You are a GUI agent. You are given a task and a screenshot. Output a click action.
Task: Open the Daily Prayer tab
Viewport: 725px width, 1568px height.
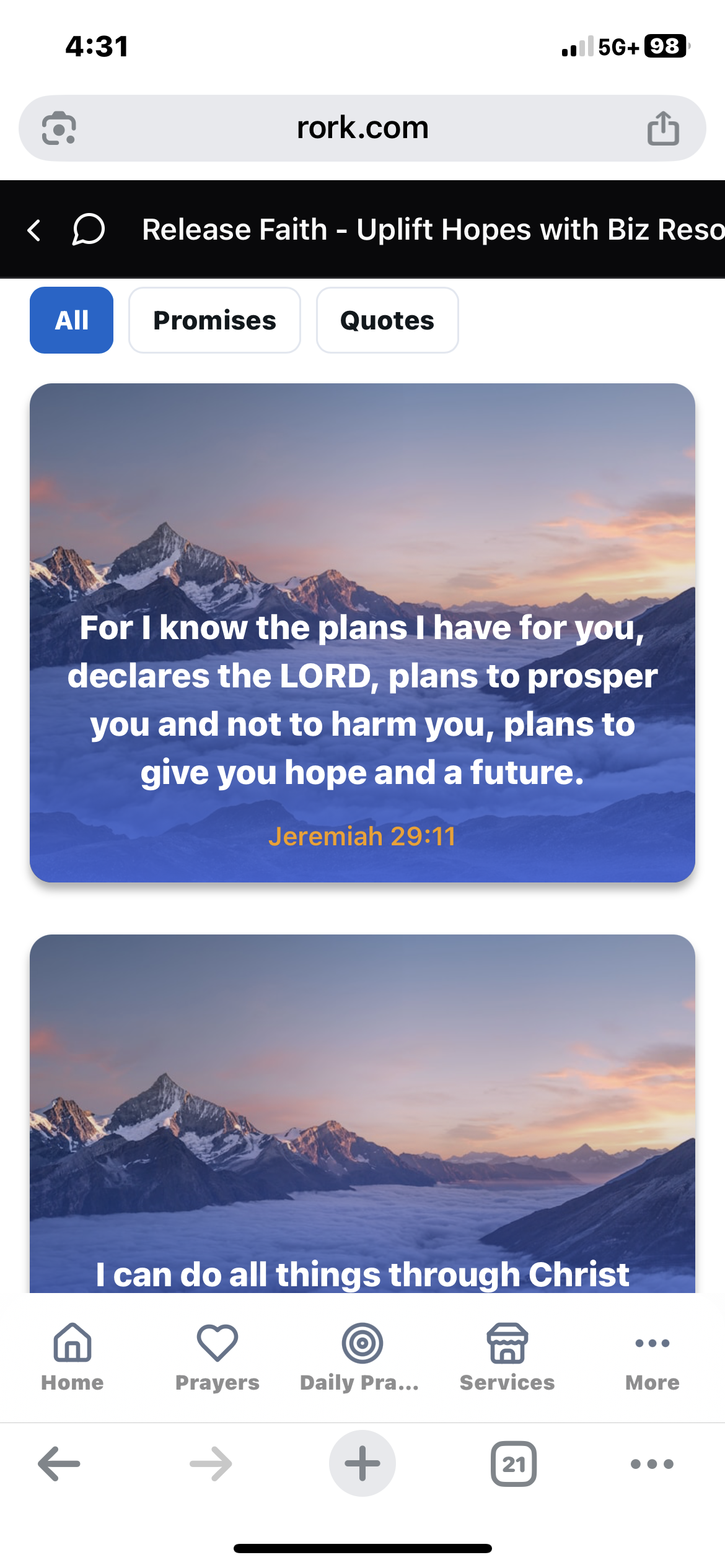click(362, 1357)
